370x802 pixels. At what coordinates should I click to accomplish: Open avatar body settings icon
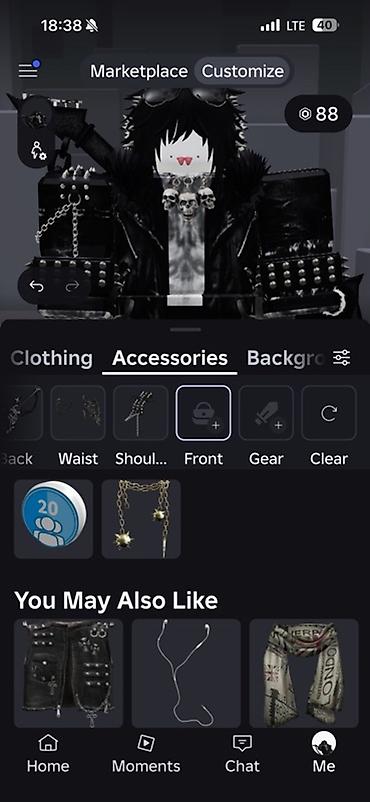pos(38,150)
